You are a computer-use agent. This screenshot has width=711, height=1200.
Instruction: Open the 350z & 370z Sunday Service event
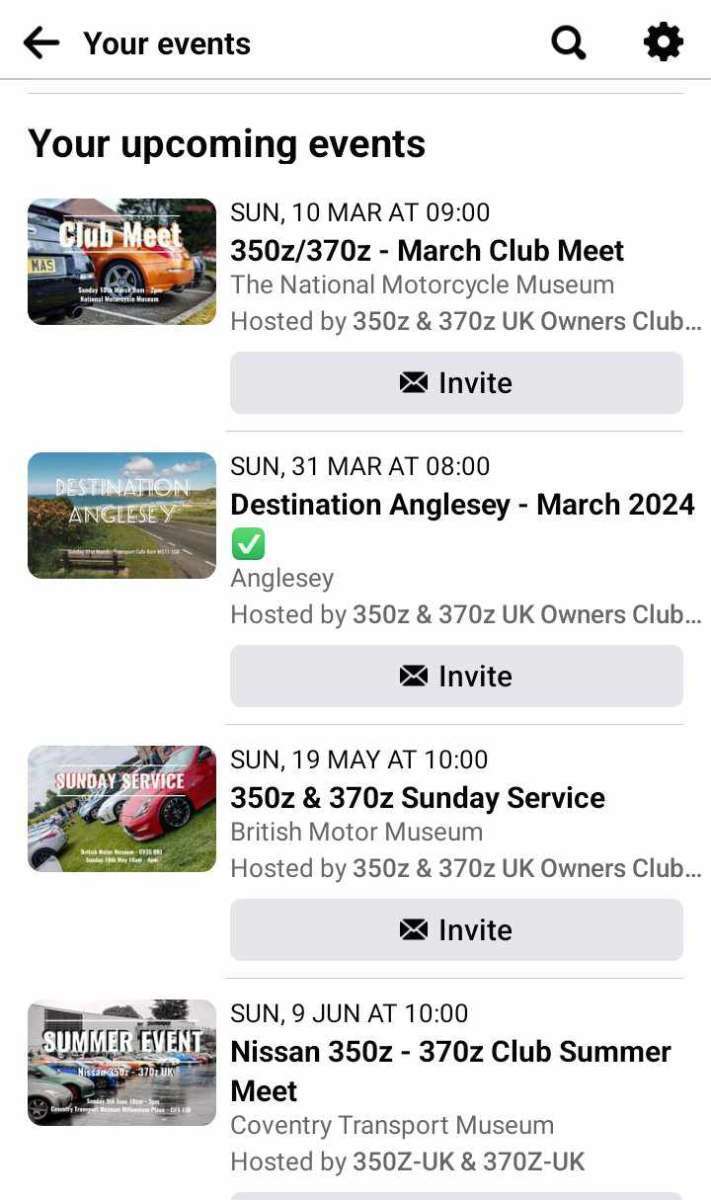[417, 798]
